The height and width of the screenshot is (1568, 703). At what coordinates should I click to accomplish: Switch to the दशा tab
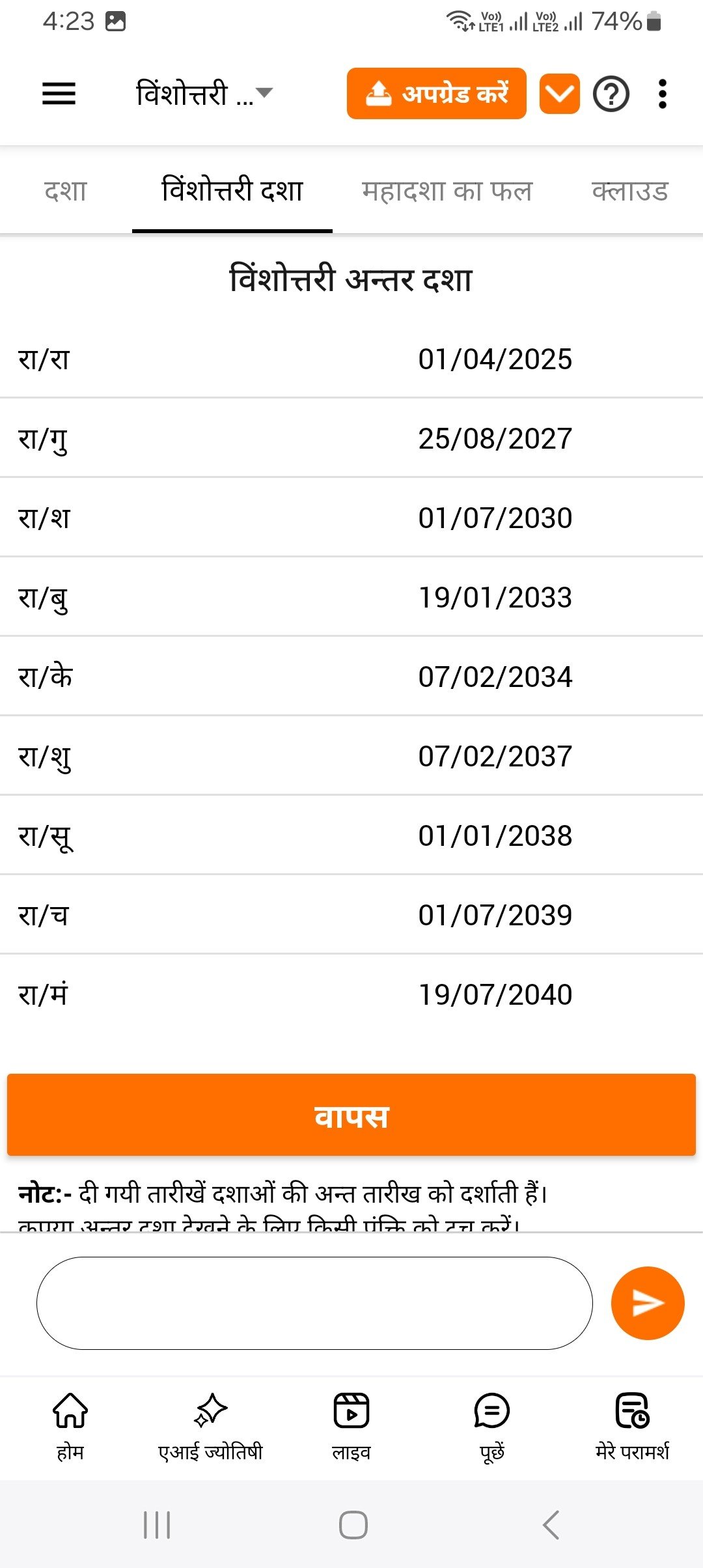65,191
